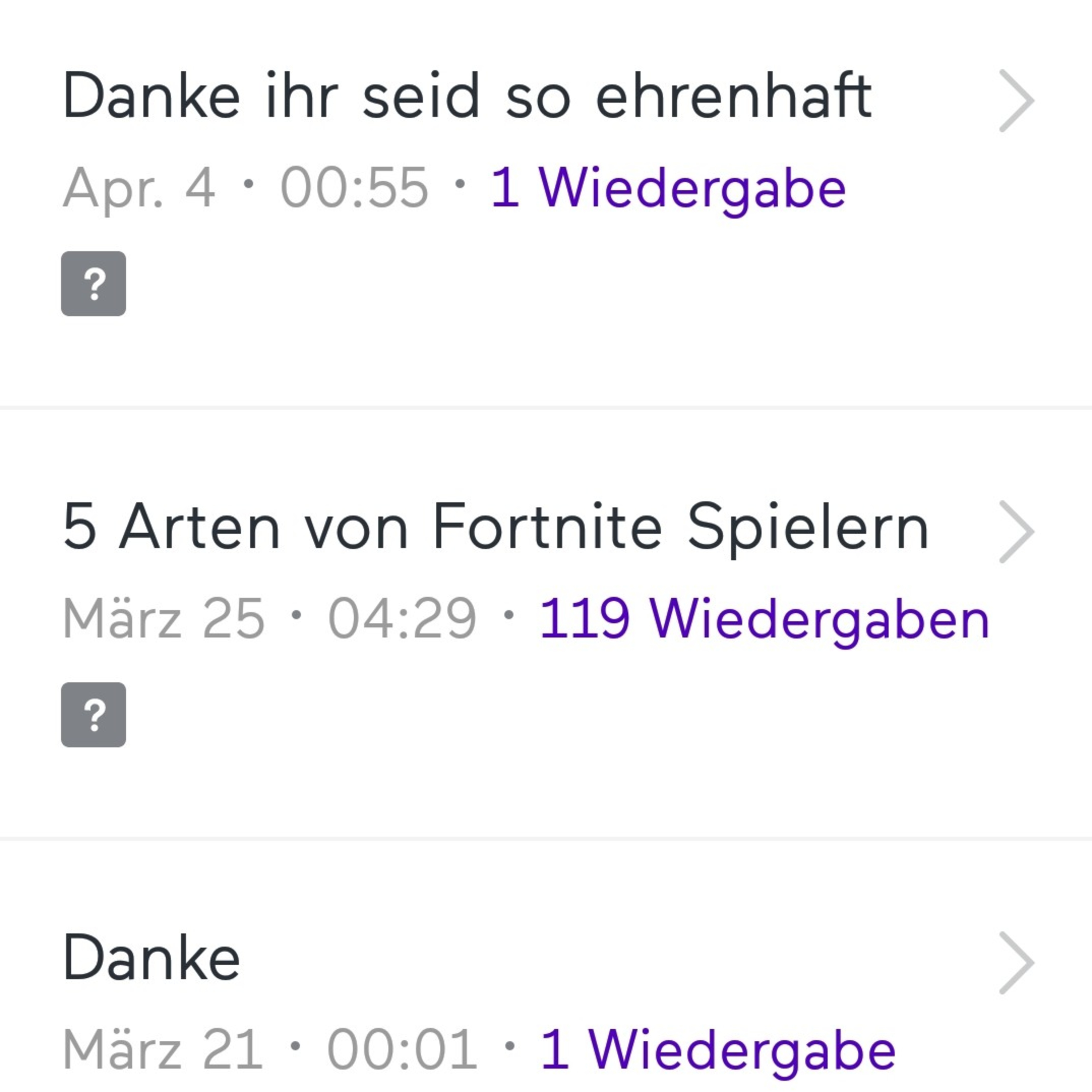Open the video titled "Danke"
The image size is (1092, 1092).
(x=151, y=959)
